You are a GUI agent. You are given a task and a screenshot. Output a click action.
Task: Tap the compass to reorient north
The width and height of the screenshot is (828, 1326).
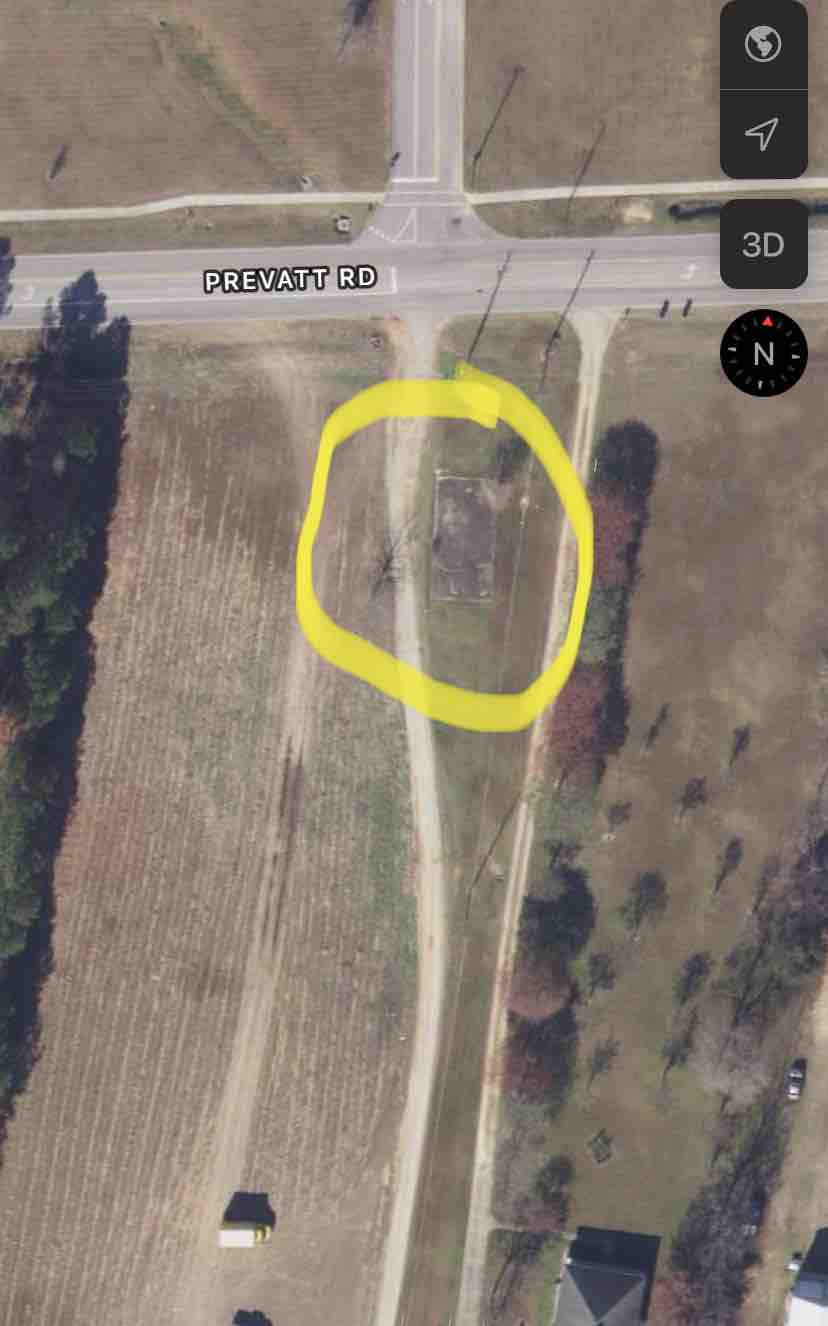click(x=763, y=353)
